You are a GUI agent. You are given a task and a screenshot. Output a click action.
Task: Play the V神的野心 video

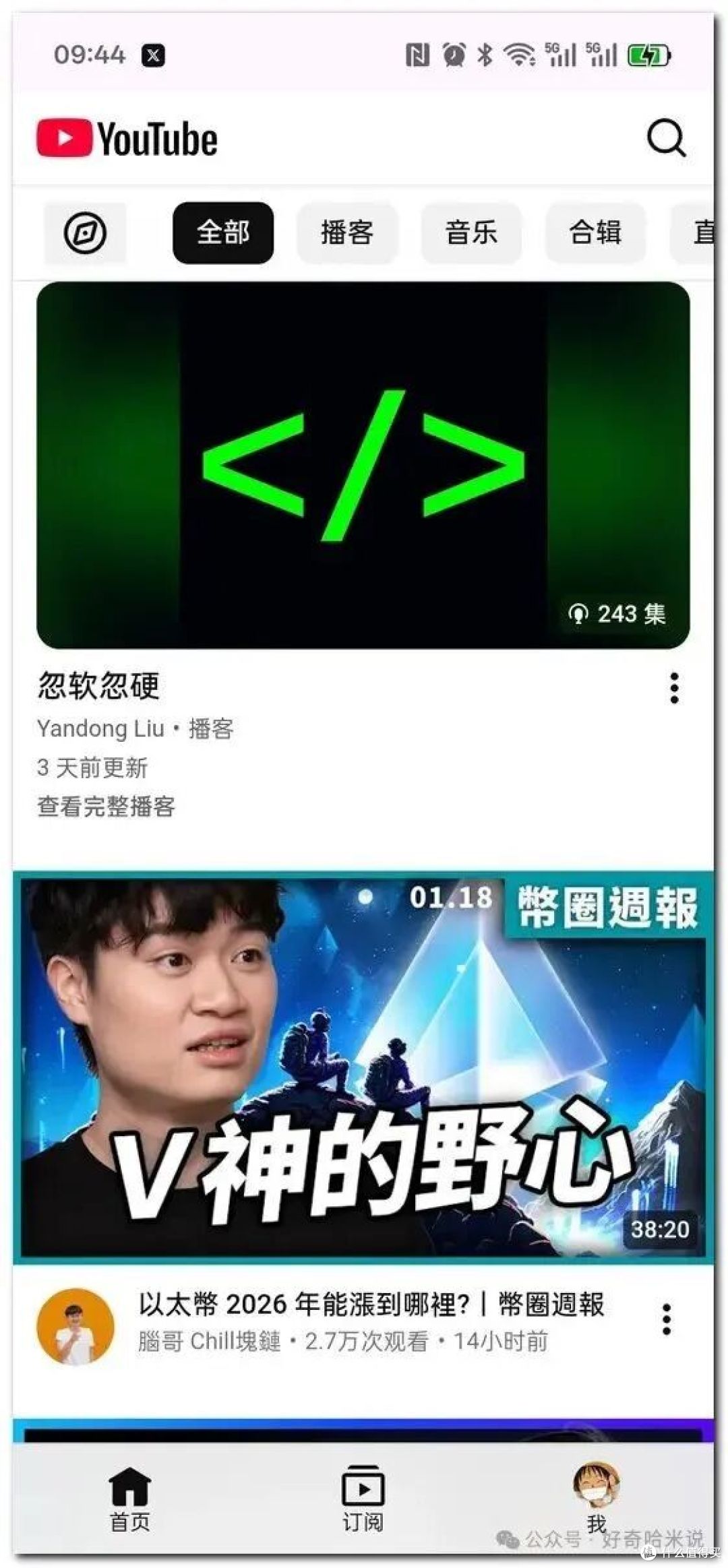363,1067
